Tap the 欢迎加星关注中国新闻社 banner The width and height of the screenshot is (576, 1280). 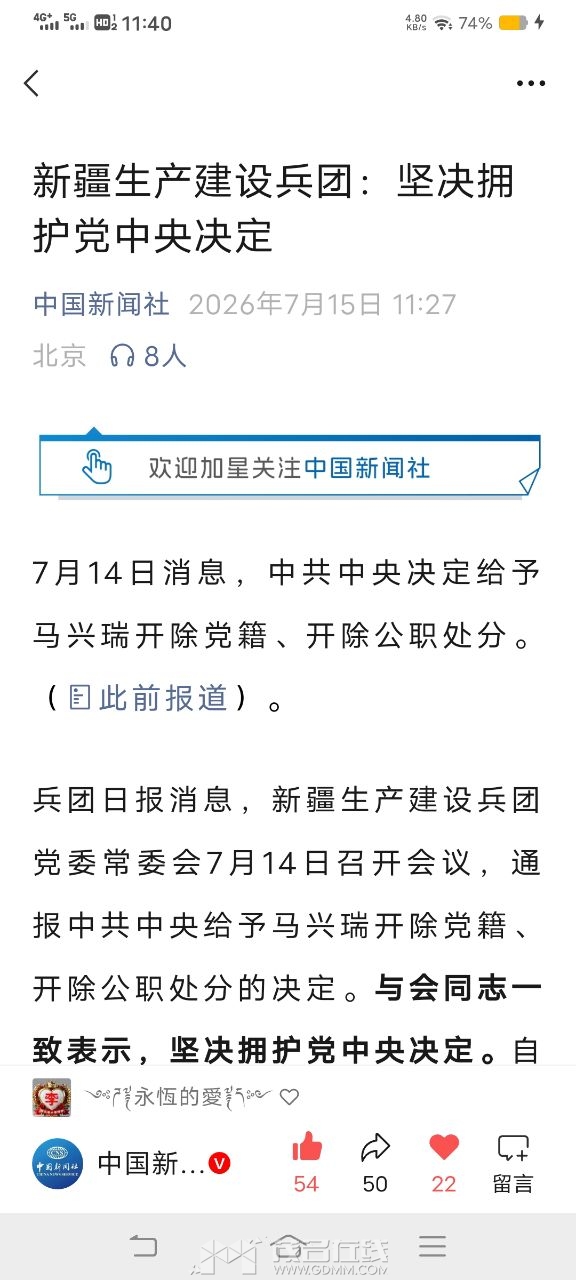pos(289,465)
